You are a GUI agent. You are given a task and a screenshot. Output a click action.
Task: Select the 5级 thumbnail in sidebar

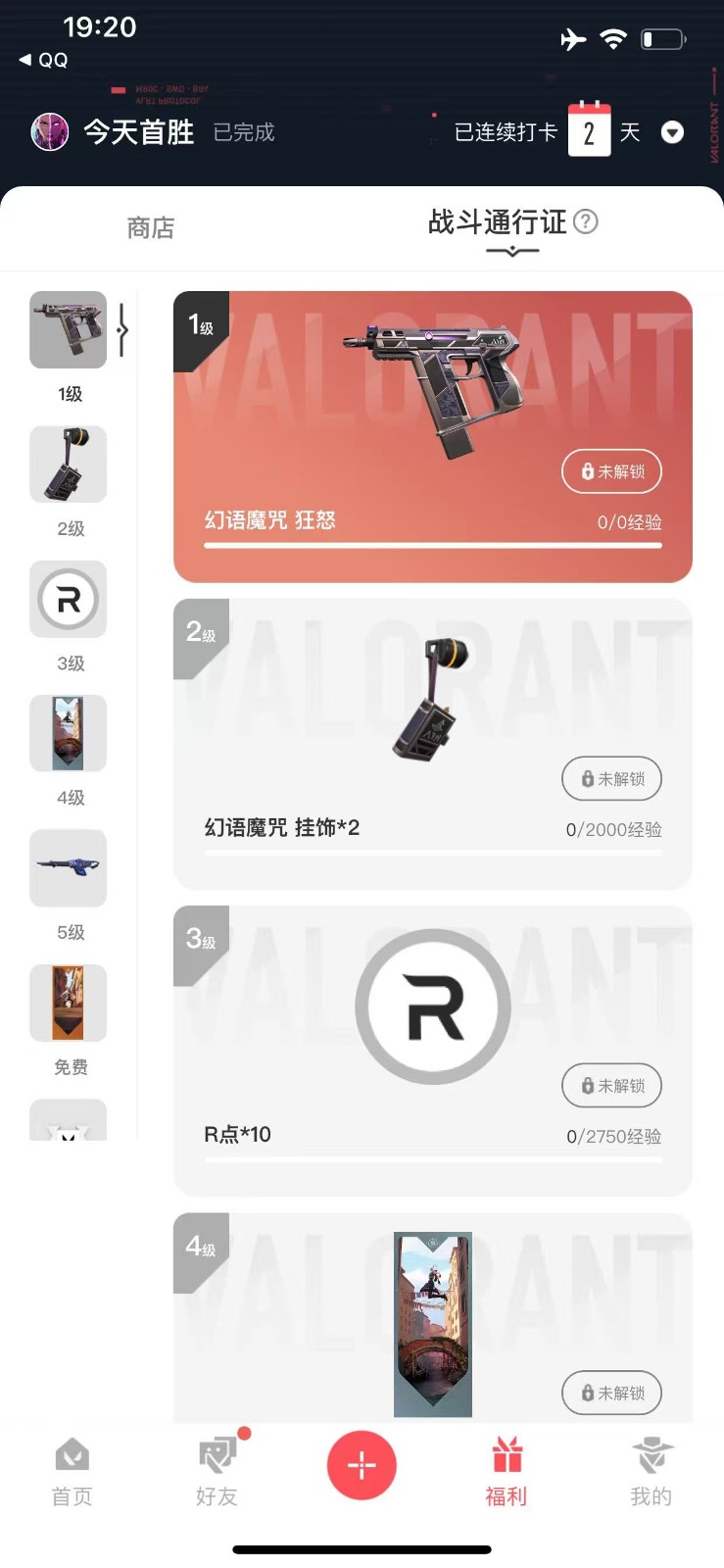(x=68, y=868)
